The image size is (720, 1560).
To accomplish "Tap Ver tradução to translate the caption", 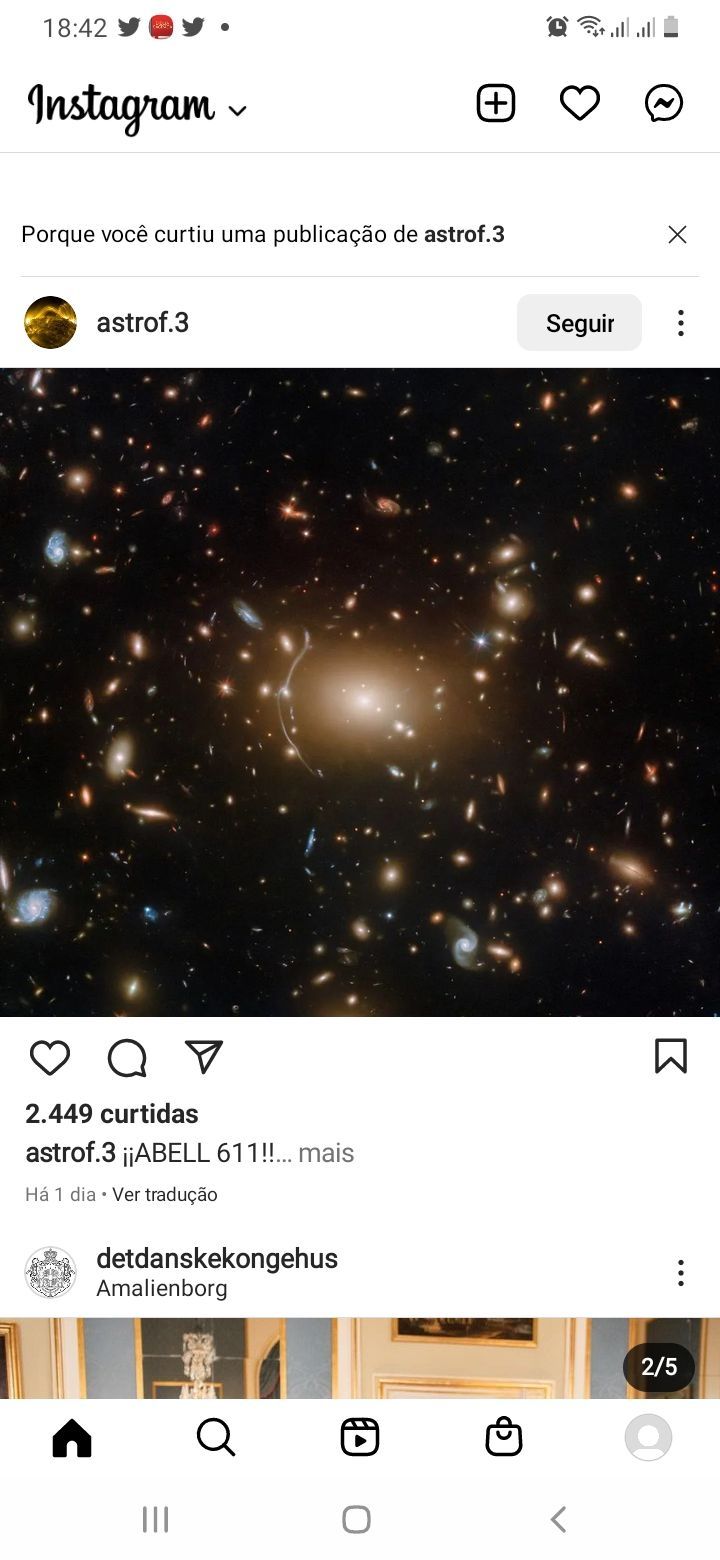I will (x=164, y=1194).
